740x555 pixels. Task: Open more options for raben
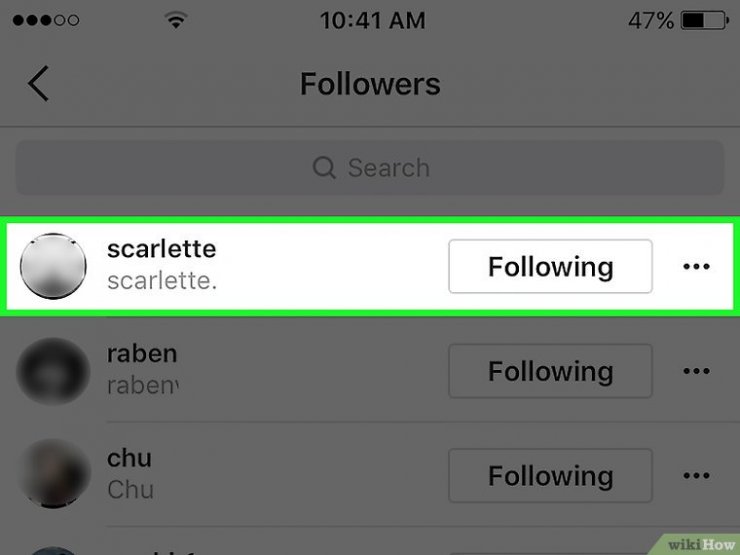point(696,371)
